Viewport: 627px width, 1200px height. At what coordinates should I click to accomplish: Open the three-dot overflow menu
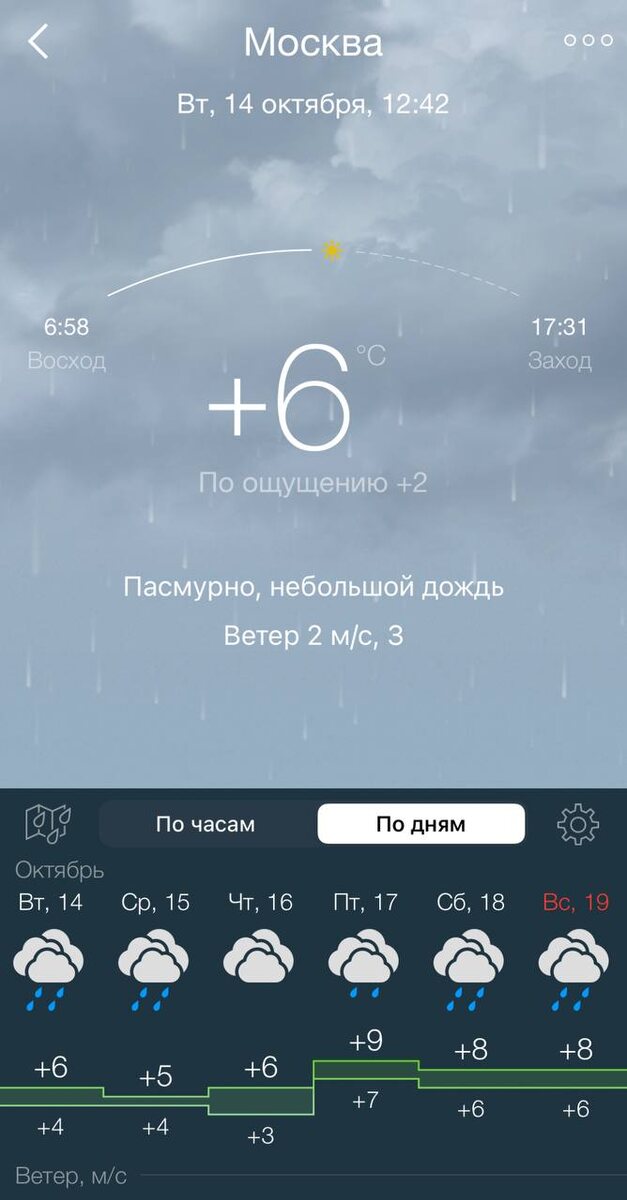[x=588, y=41]
